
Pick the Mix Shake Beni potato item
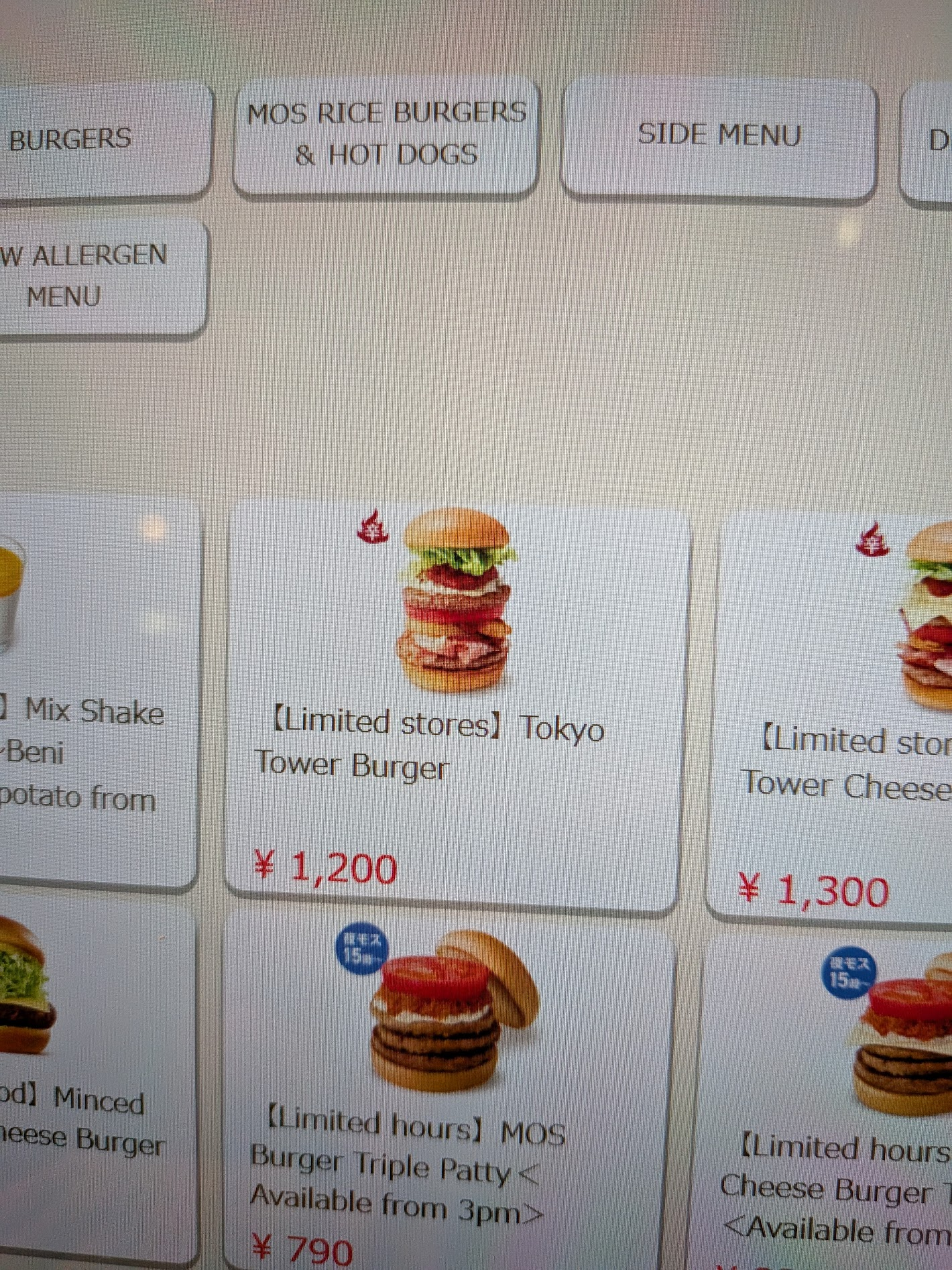[x=94, y=691]
